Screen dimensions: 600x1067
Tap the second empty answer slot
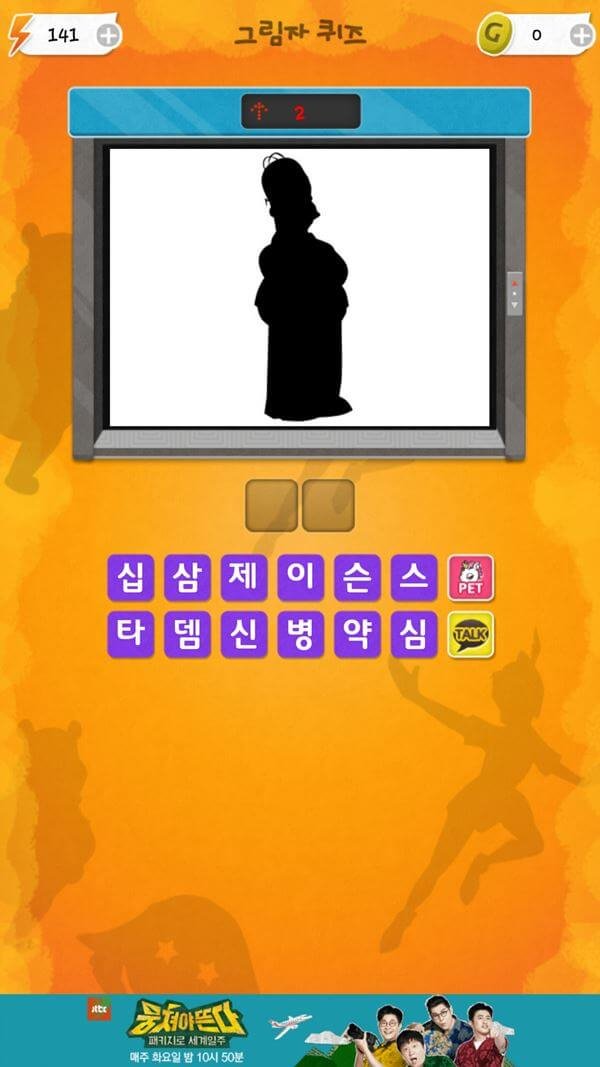click(x=328, y=505)
